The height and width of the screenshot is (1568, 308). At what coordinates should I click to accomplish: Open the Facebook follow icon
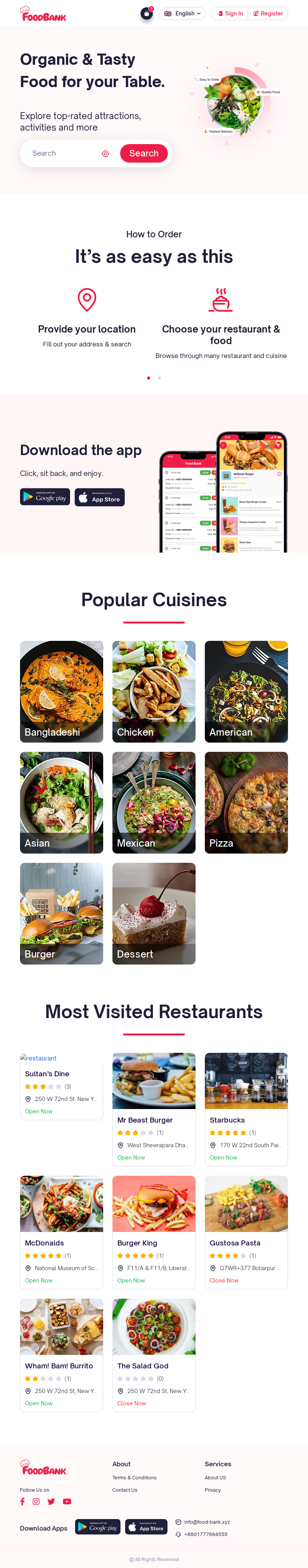[x=22, y=1501]
